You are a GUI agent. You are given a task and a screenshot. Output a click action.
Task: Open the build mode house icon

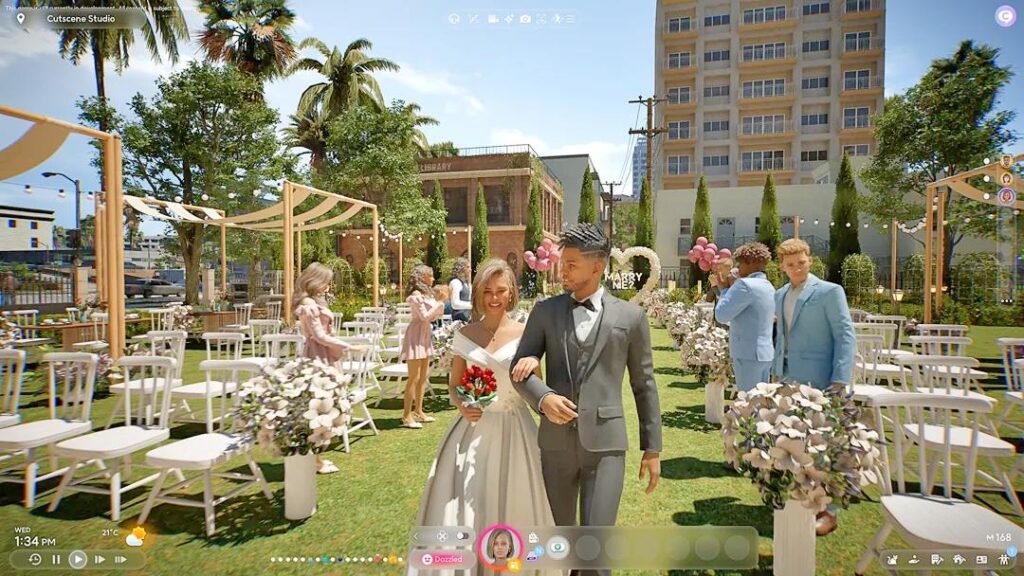tap(959, 560)
